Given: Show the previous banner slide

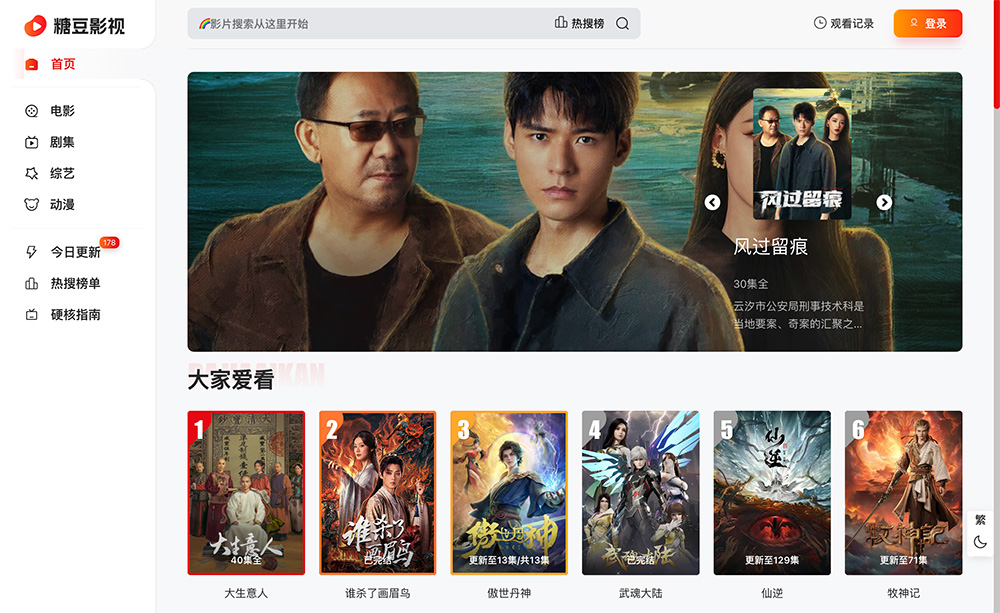Looking at the screenshot, I should (712, 202).
